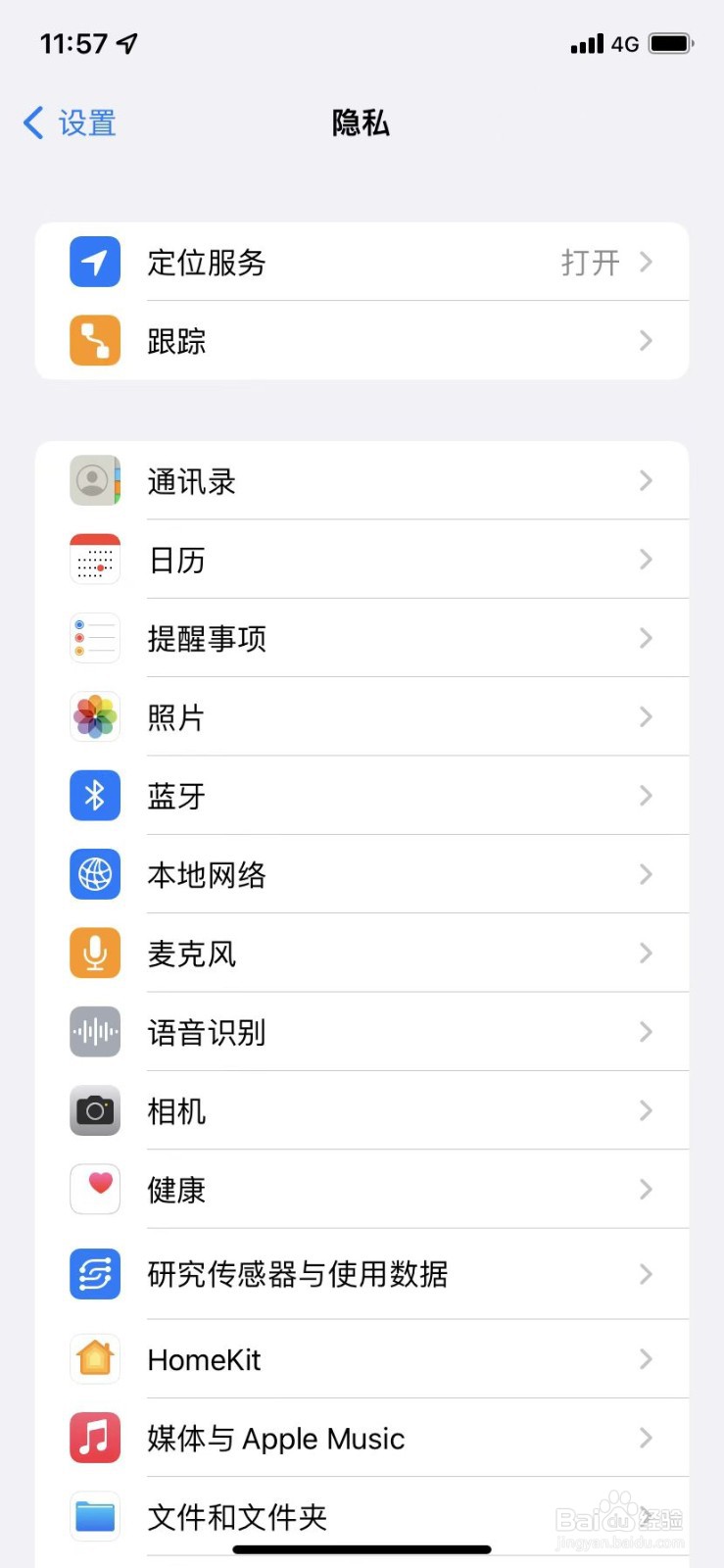Open HomeKit privacy settings
The height and width of the screenshot is (1568, 724).
point(362,1359)
